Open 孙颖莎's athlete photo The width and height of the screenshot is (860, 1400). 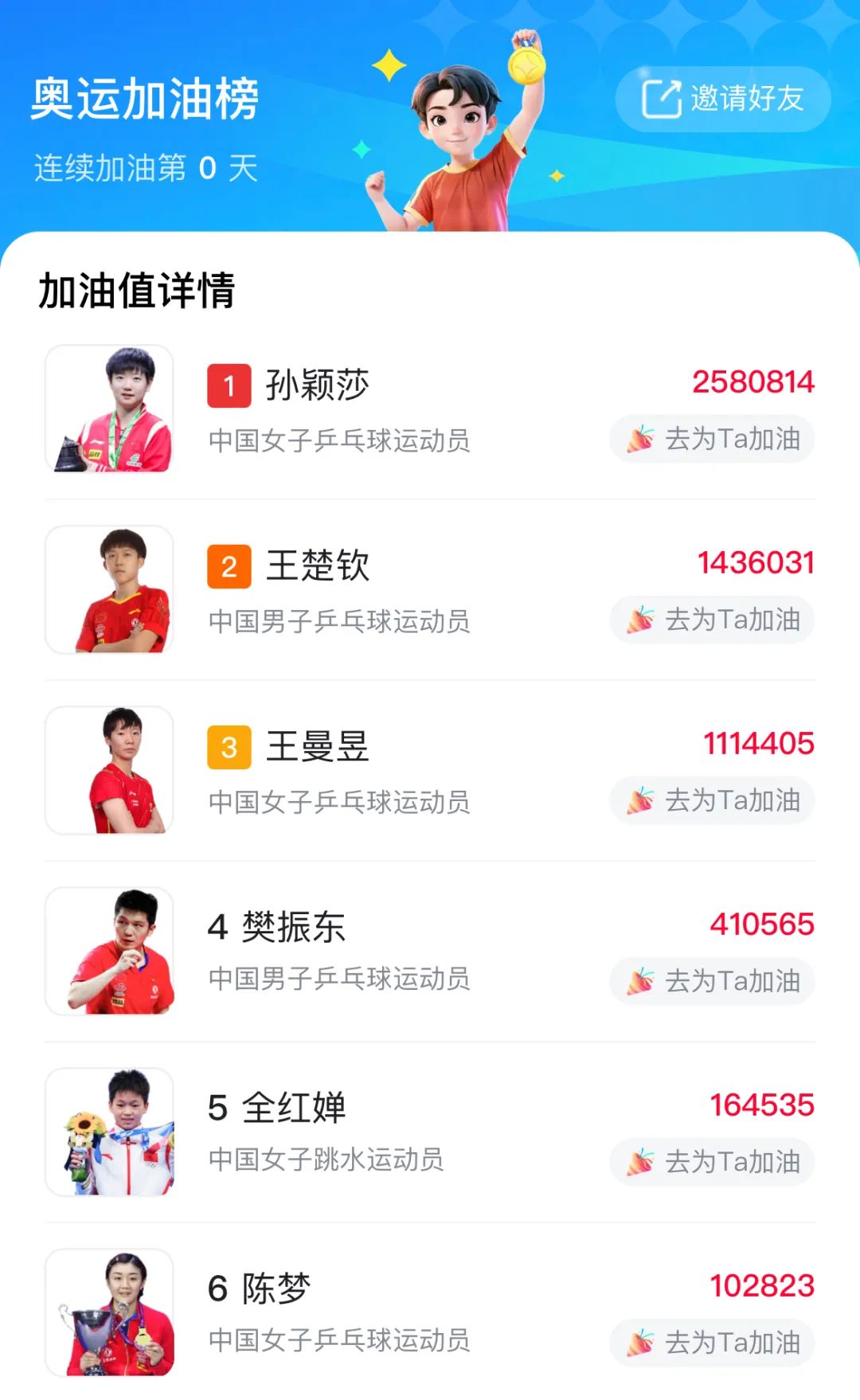pyautogui.click(x=110, y=409)
